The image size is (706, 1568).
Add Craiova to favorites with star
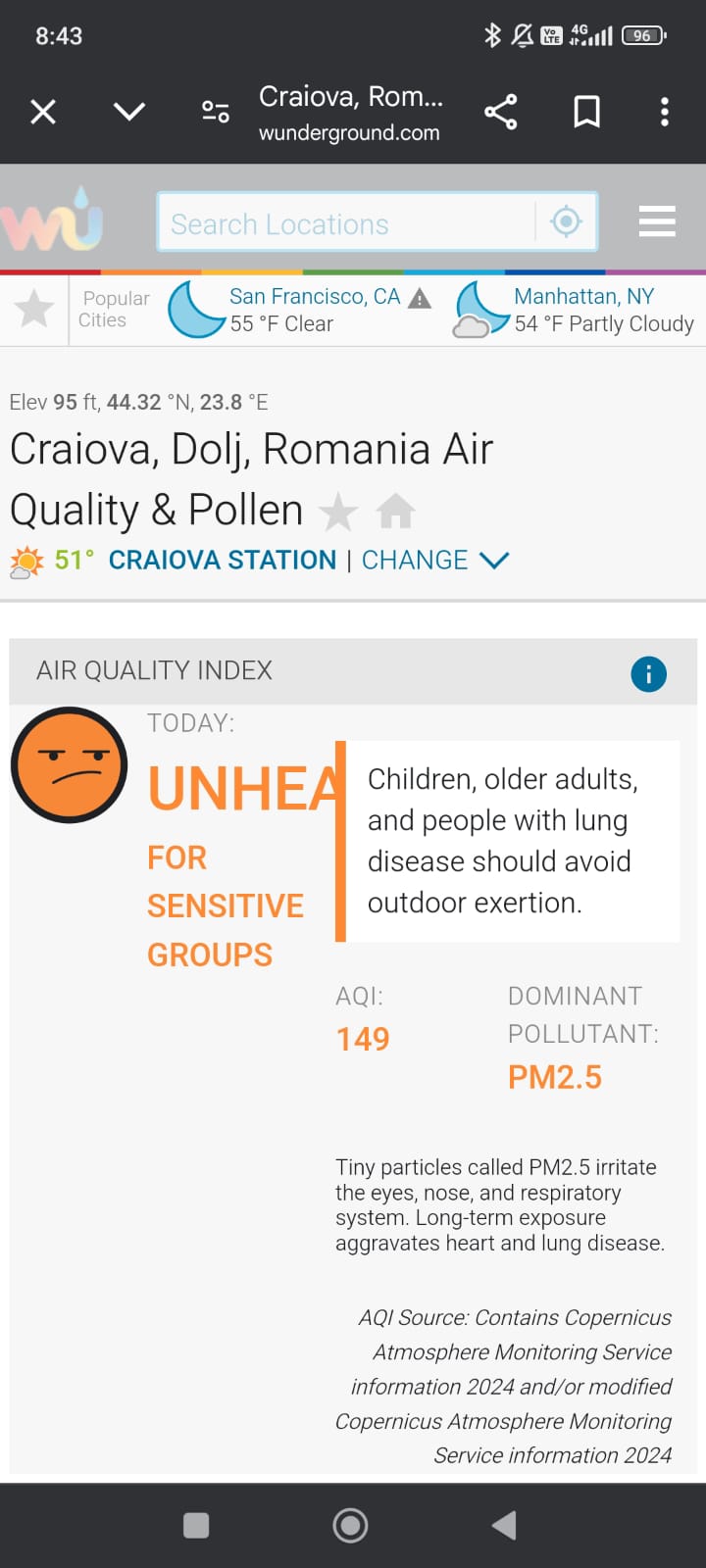(x=338, y=512)
